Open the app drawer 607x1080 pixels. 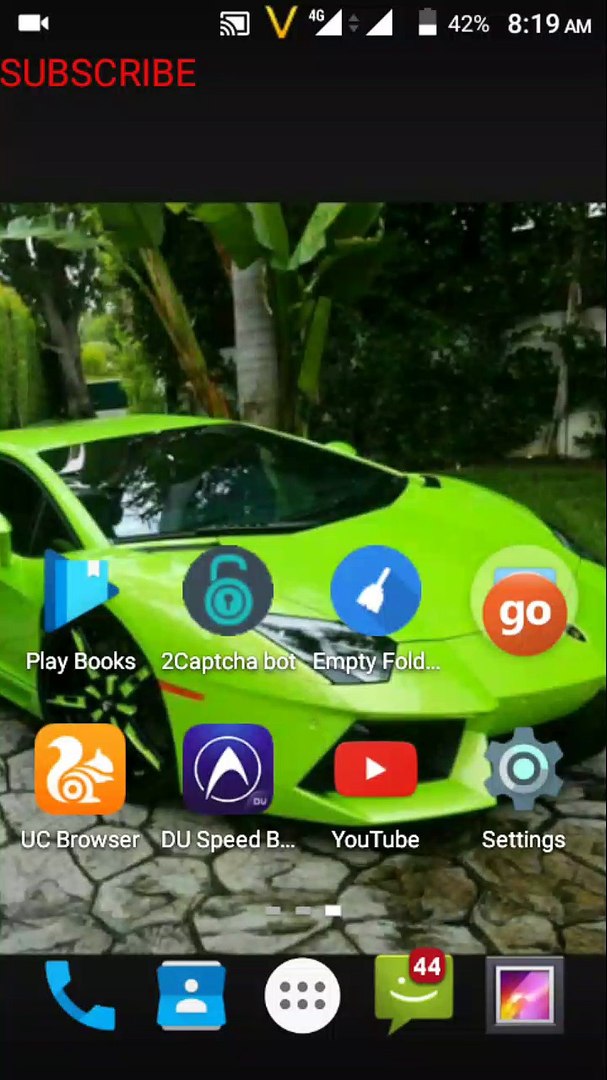(302, 995)
